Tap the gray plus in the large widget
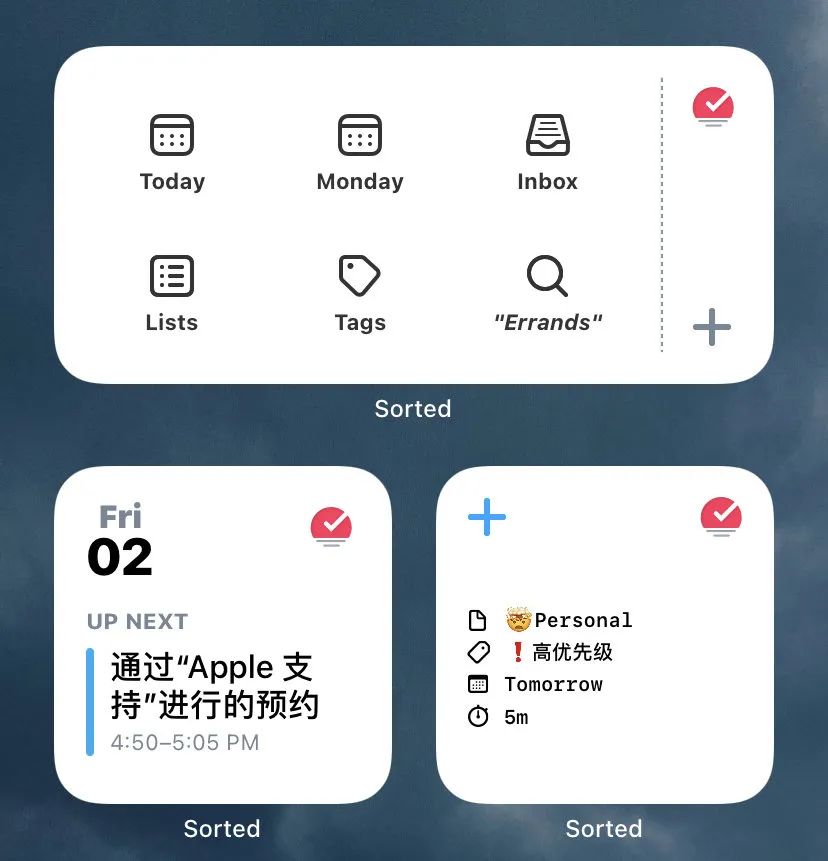The width and height of the screenshot is (828, 861). tap(712, 327)
